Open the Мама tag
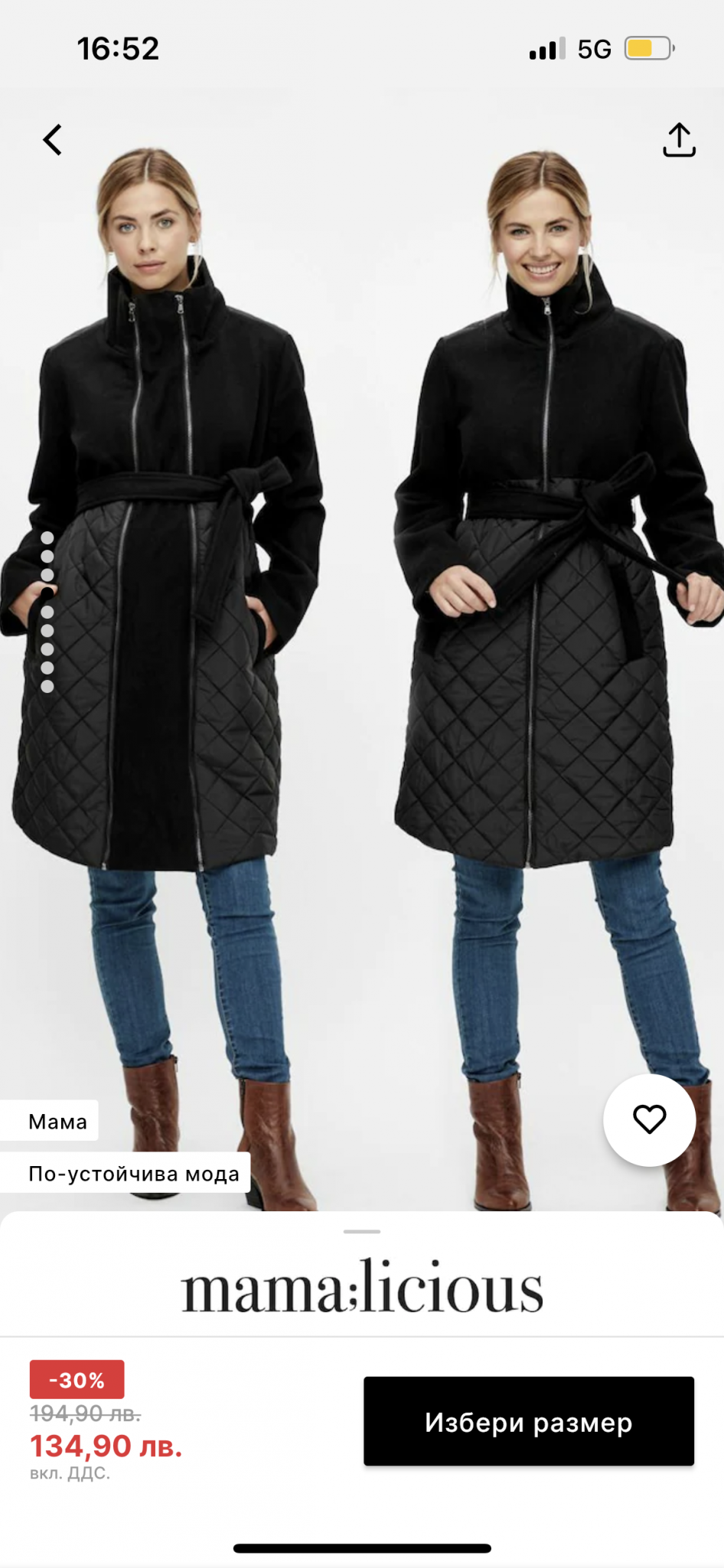The width and height of the screenshot is (724, 1568). click(x=57, y=1121)
